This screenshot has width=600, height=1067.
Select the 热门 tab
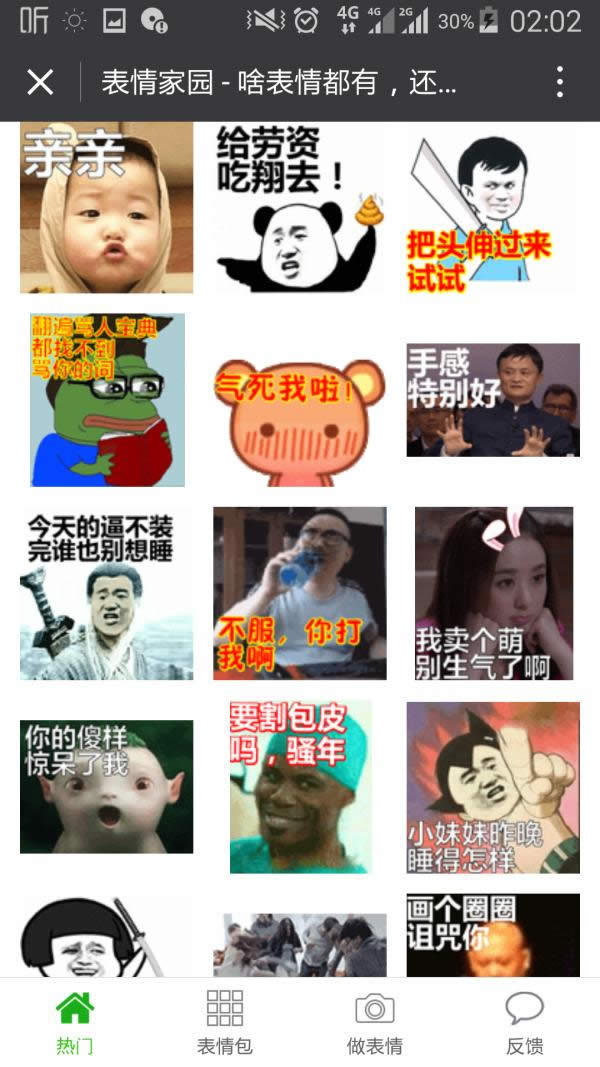[75, 1022]
